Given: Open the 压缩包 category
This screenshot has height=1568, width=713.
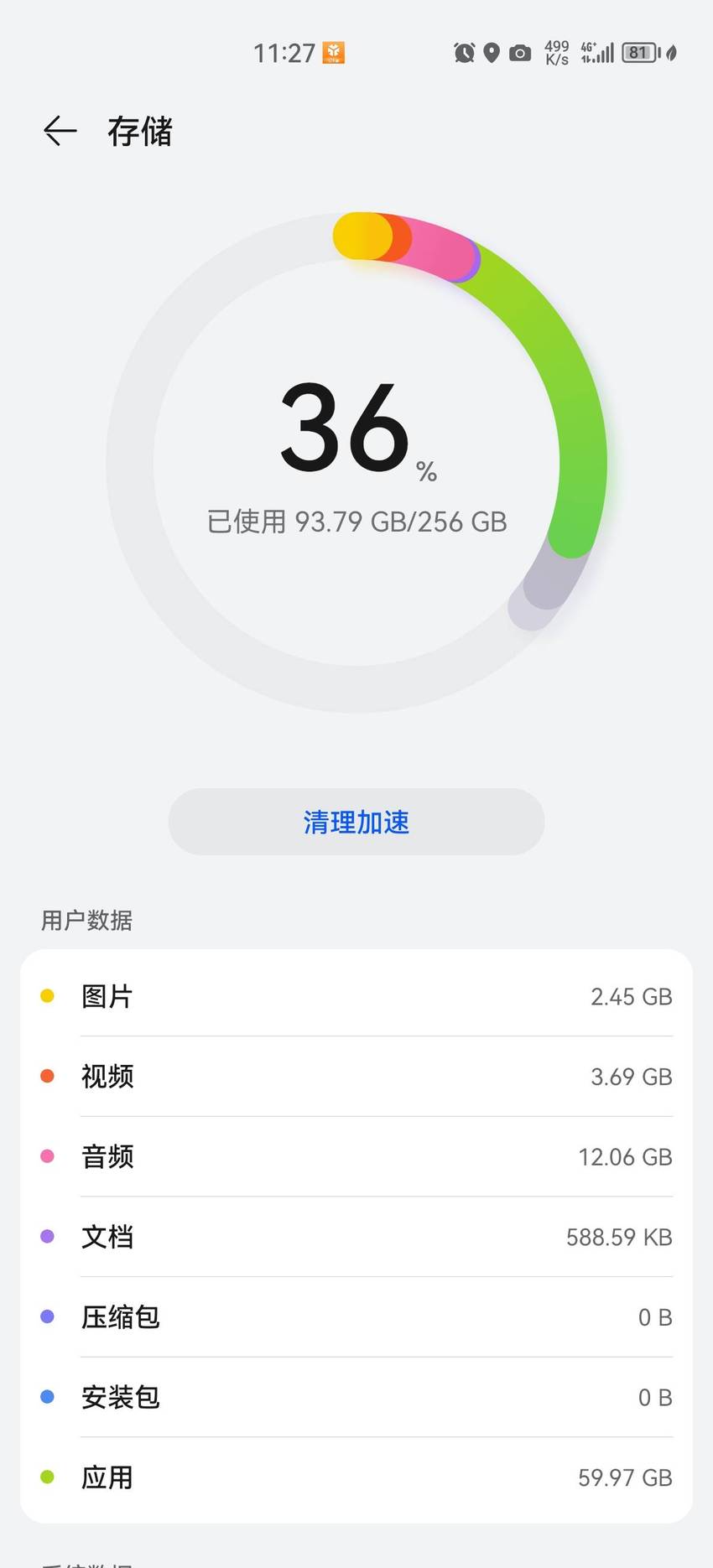Looking at the screenshot, I should [356, 1317].
